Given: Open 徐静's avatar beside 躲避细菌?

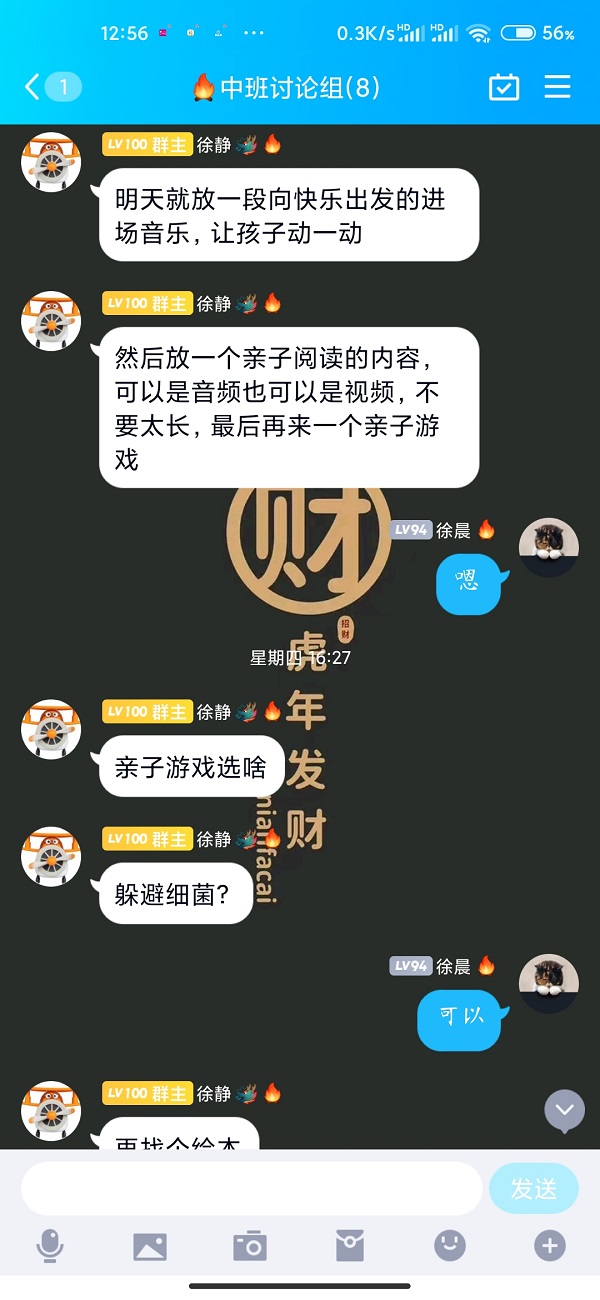Looking at the screenshot, I should 51,856.
